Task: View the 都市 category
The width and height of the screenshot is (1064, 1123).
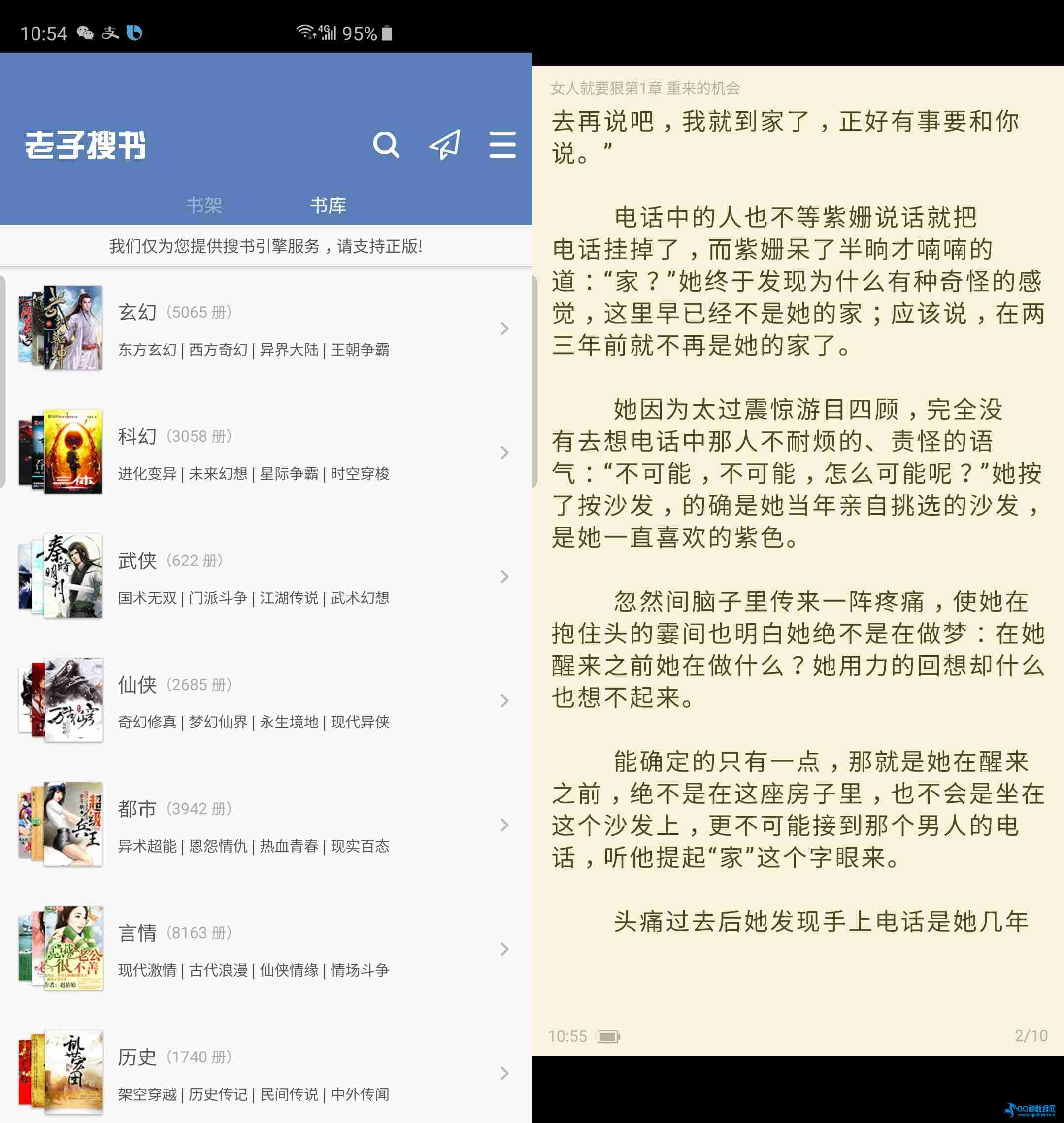Action: (266, 825)
